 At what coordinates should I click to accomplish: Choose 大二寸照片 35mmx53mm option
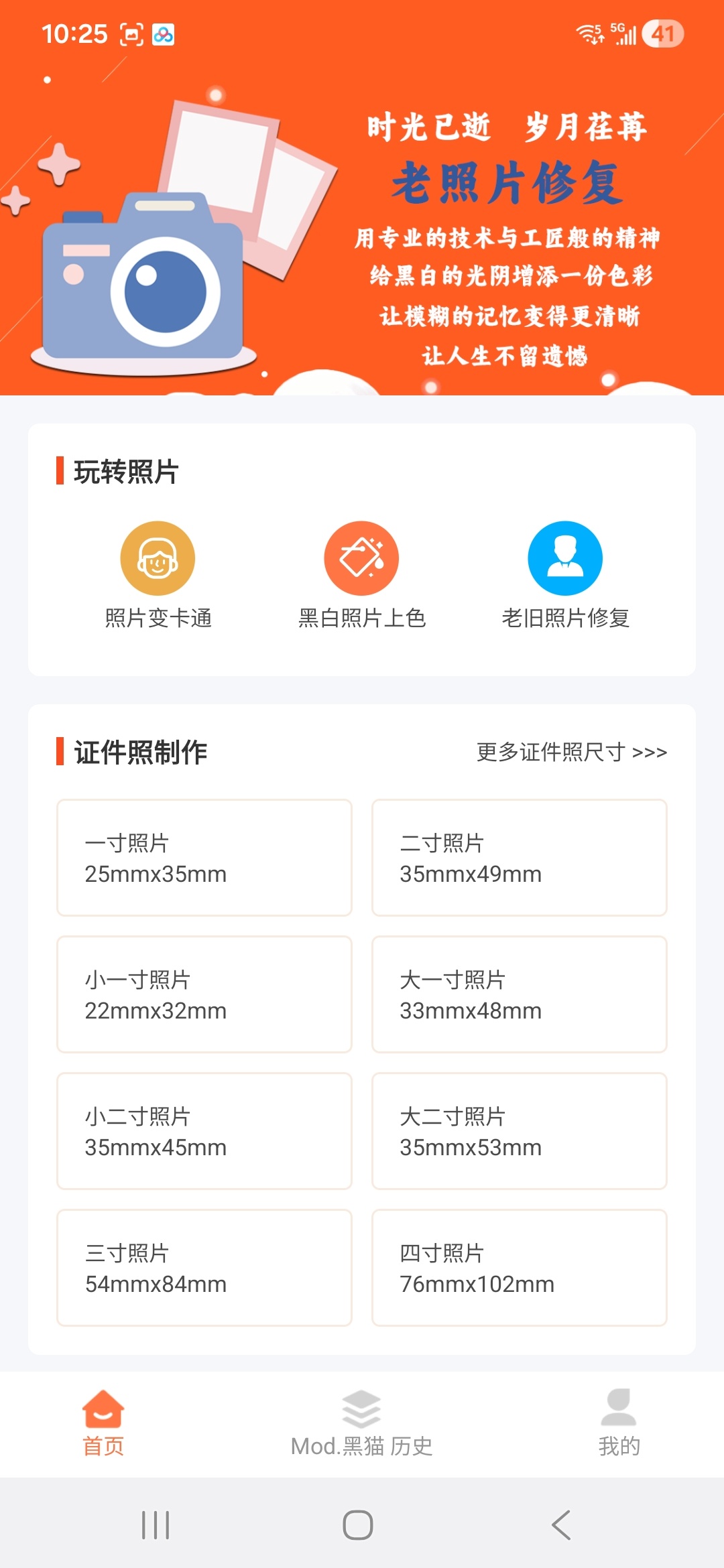[518, 1132]
